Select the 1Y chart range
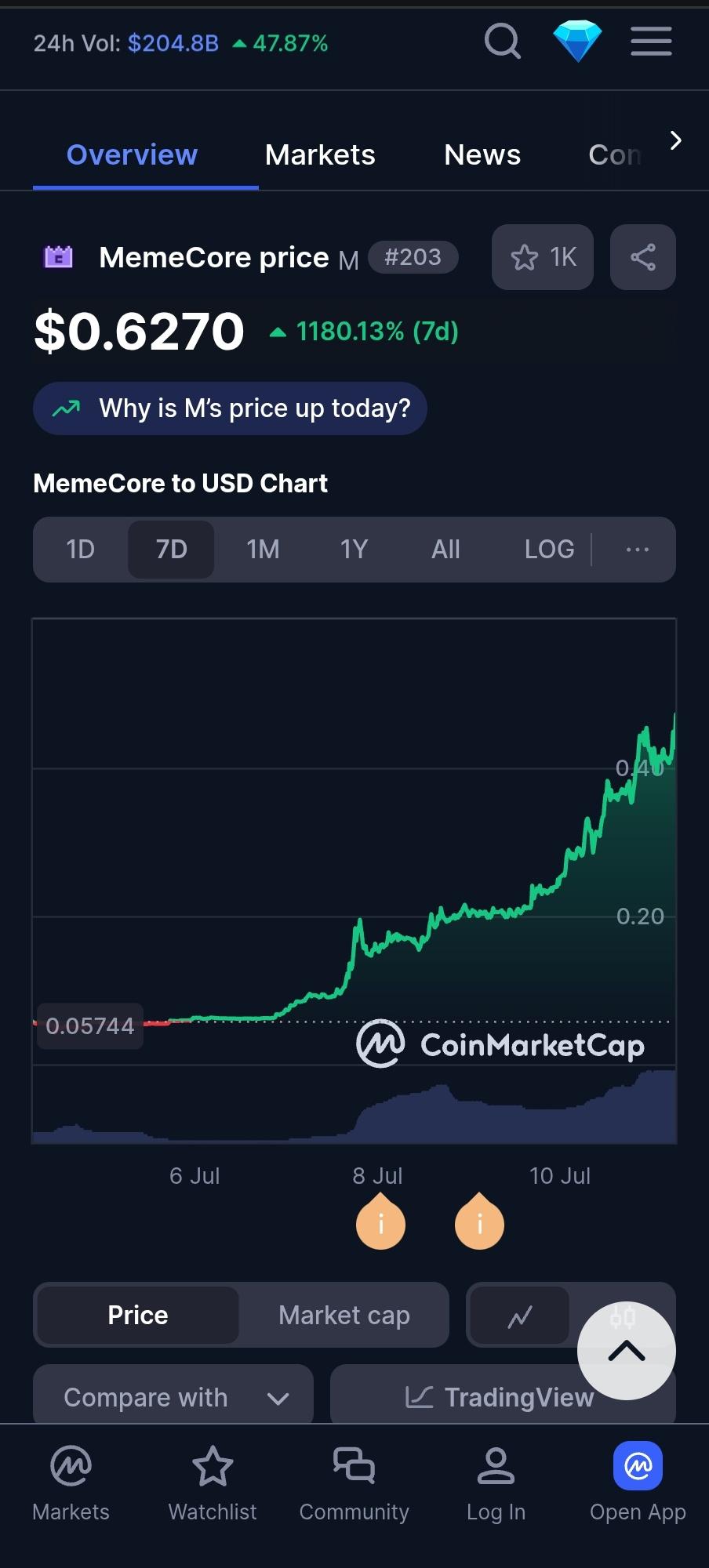Image resolution: width=709 pixels, height=1568 pixels. click(354, 550)
